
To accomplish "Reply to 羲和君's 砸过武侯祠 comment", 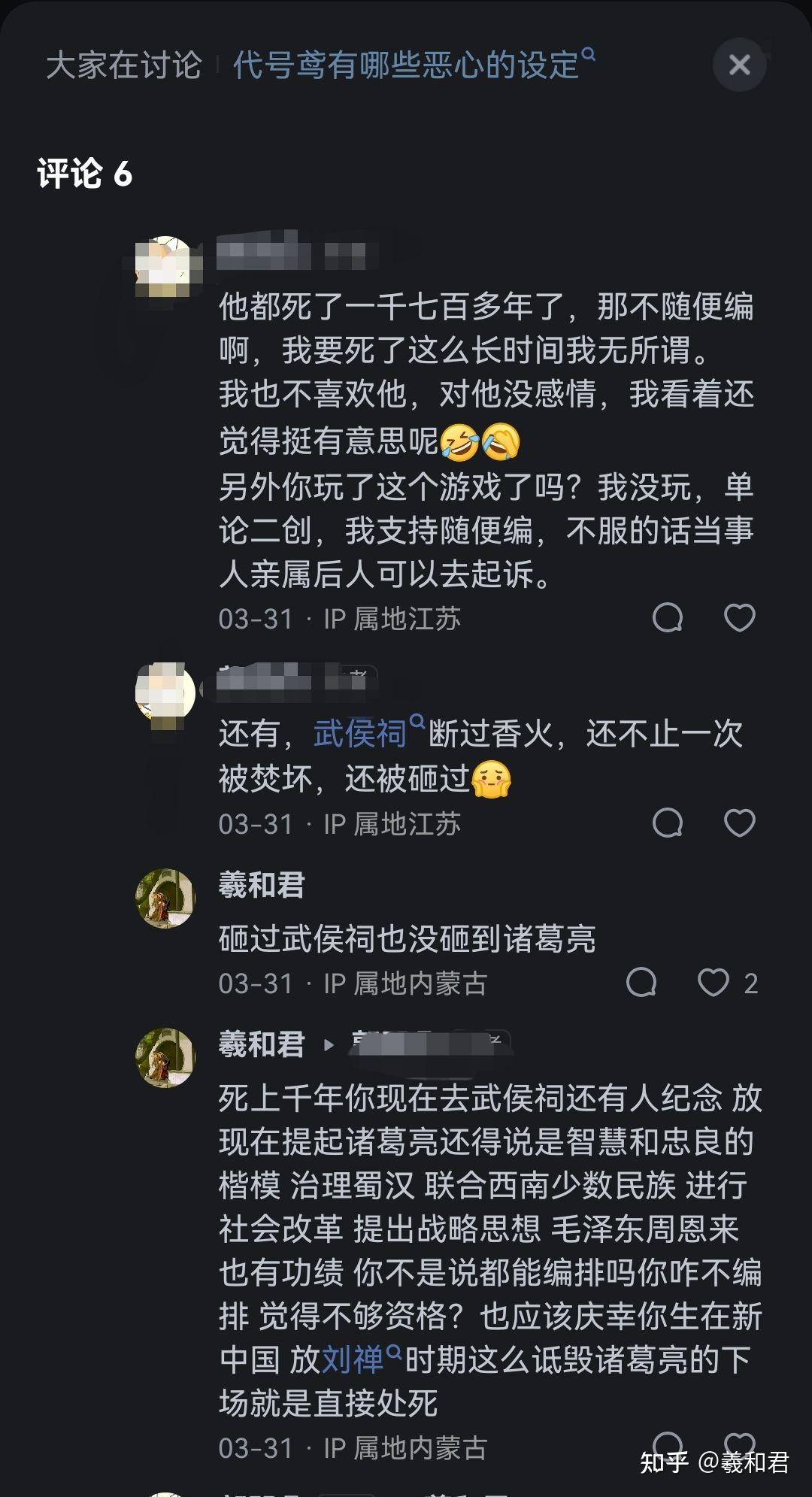I will click(x=641, y=982).
